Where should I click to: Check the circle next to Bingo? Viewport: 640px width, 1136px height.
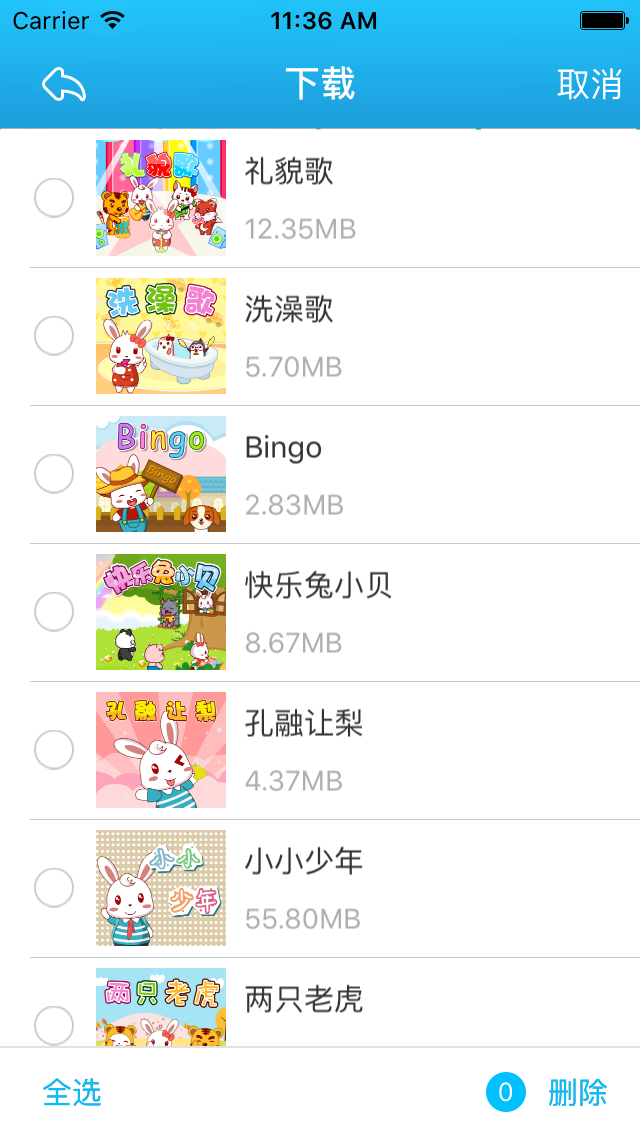(x=54, y=474)
